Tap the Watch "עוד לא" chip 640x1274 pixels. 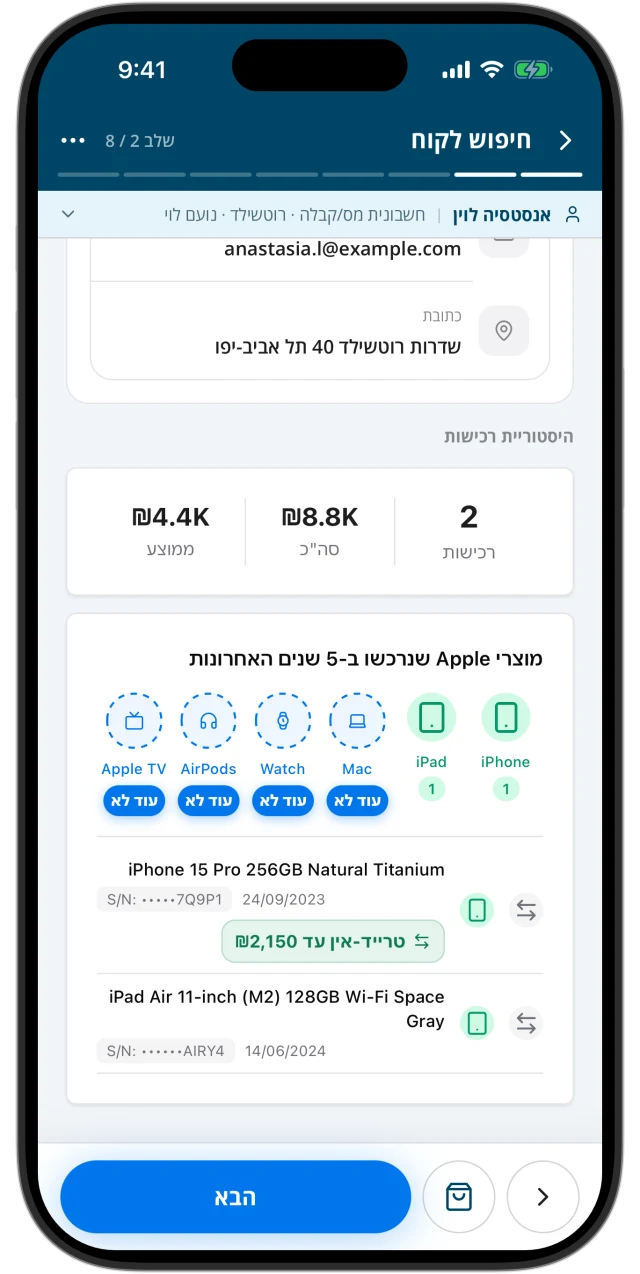283,801
